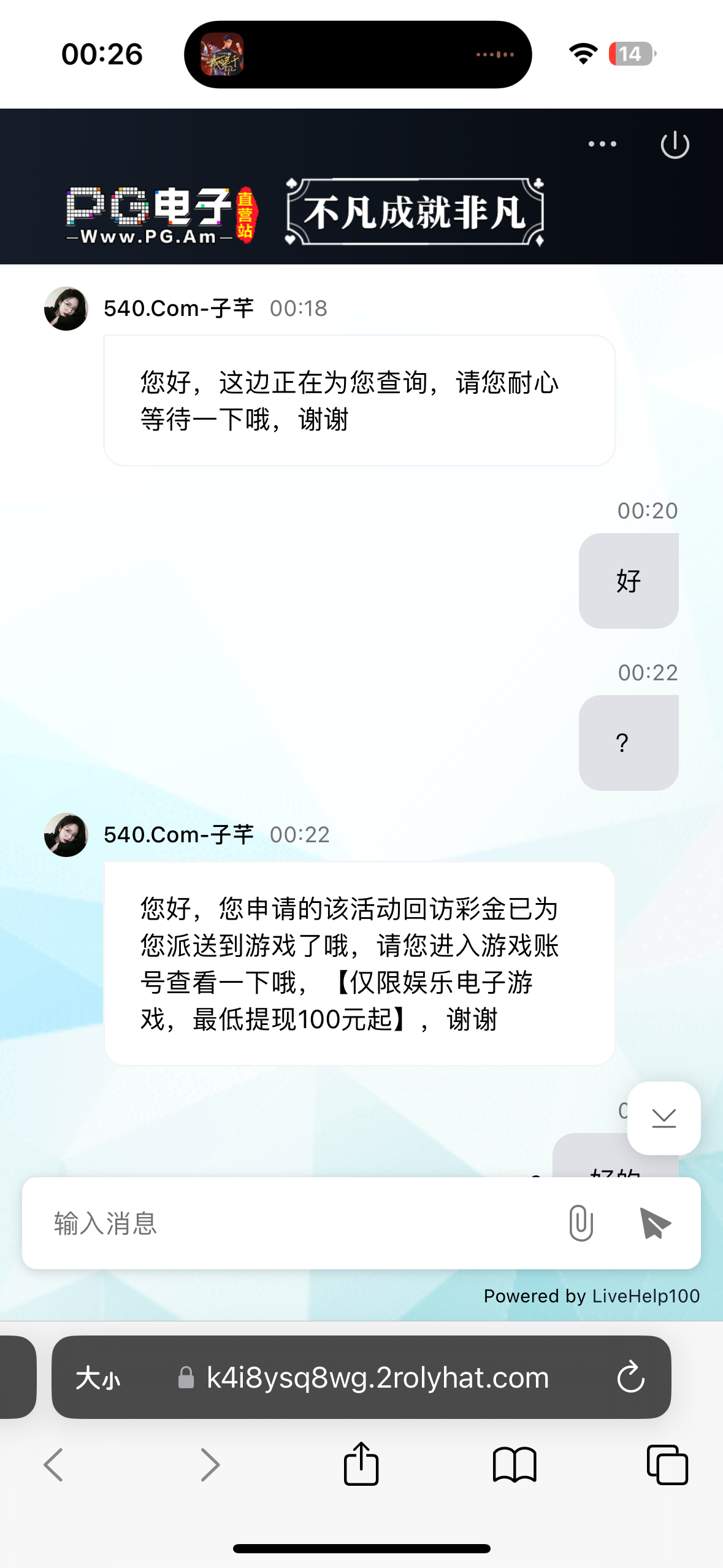Tap the 大小 font size menu

point(98,1378)
